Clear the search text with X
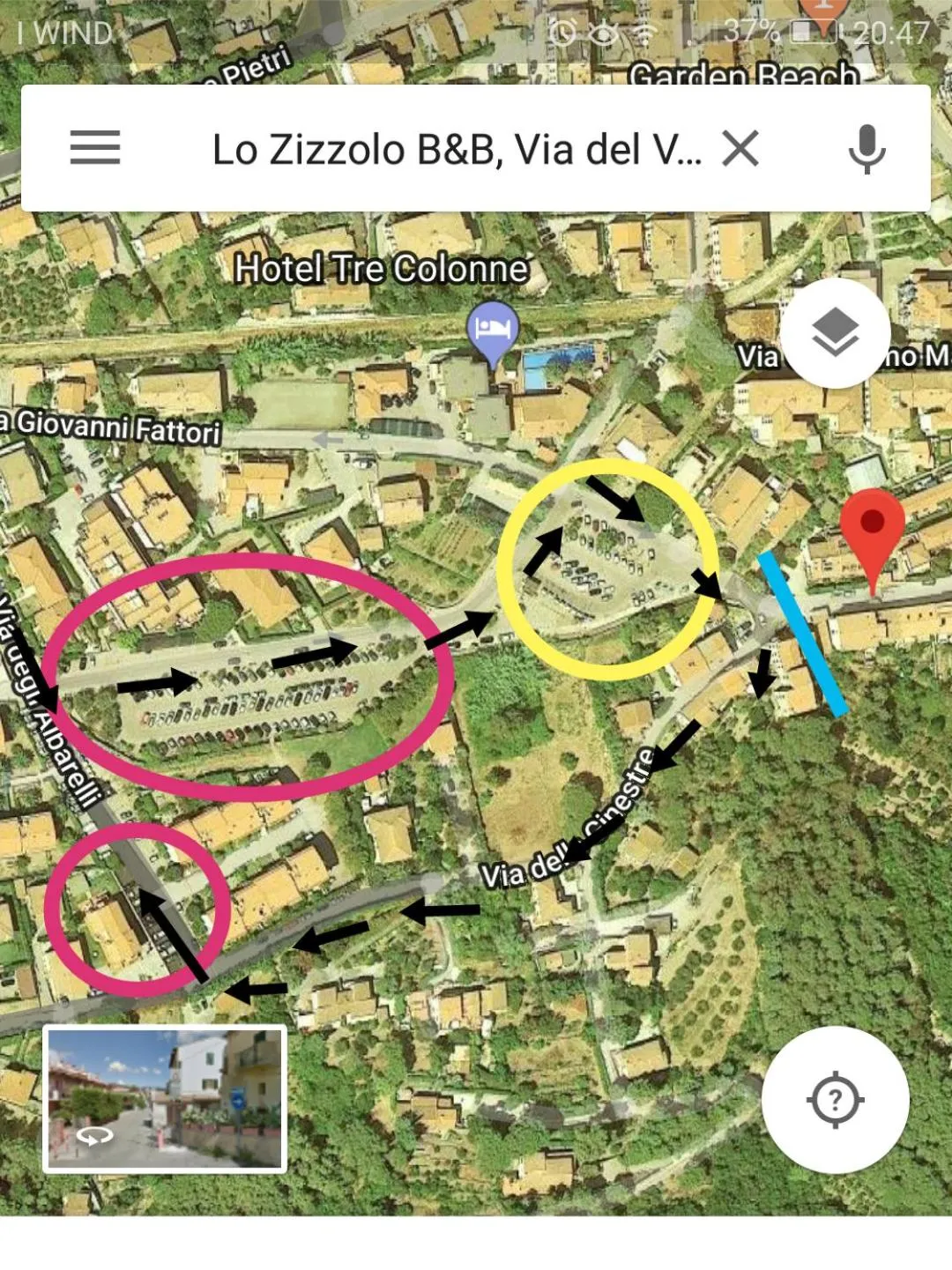952x1270 pixels. click(x=740, y=148)
